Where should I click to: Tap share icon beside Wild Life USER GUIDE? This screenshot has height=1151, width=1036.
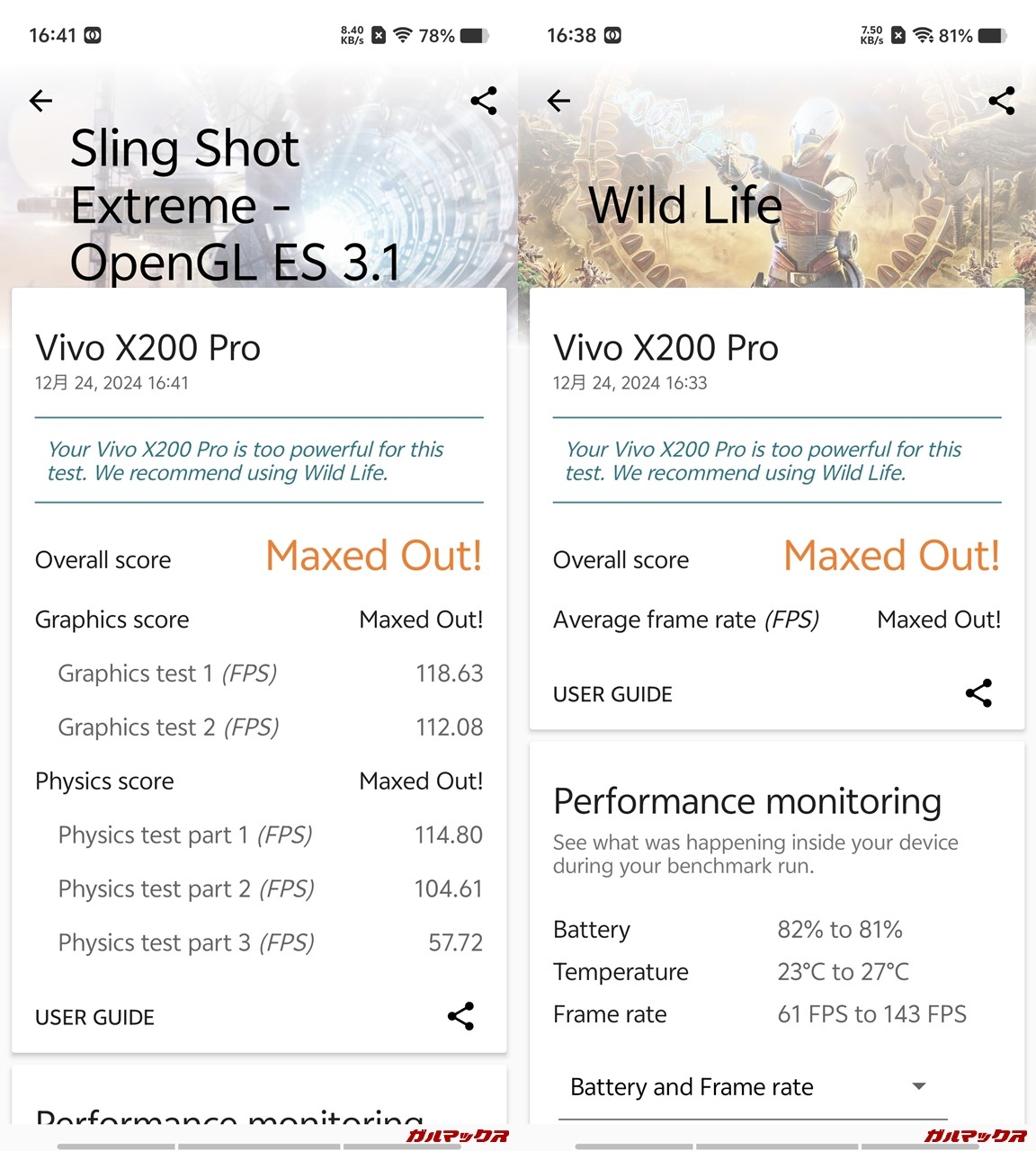pyautogui.click(x=978, y=693)
